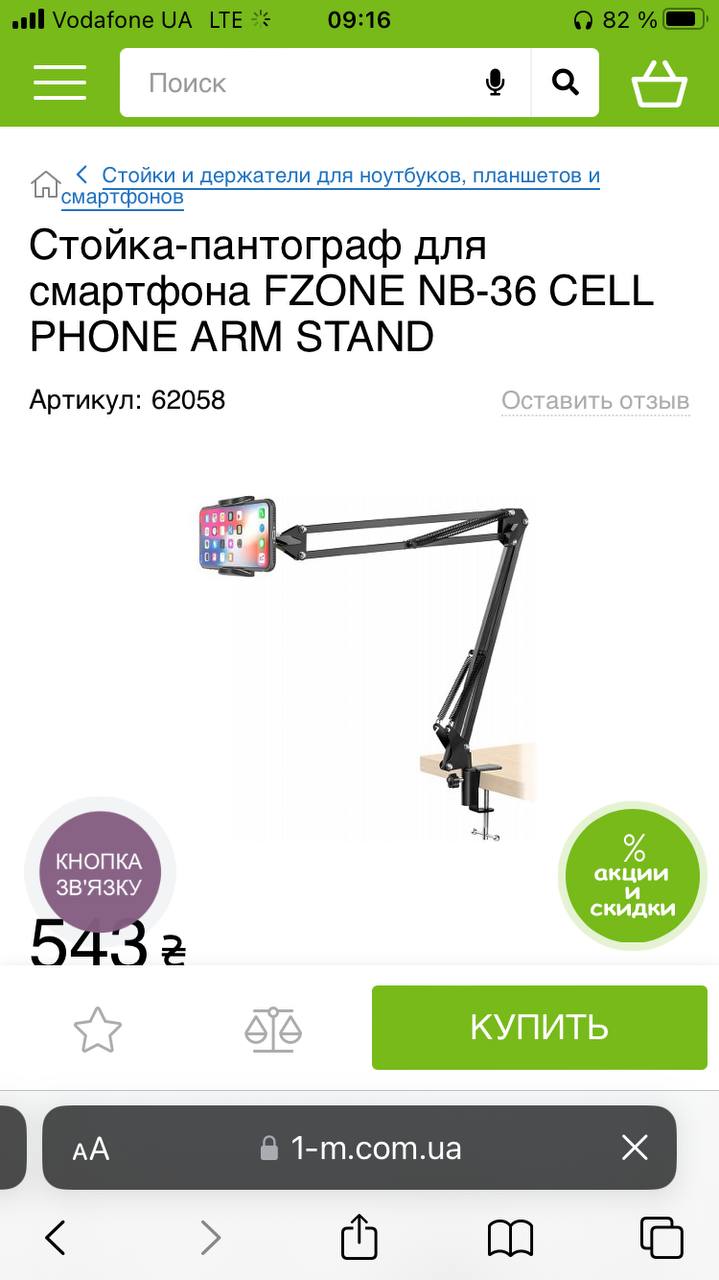
Task: Open the hamburger menu
Action: [x=59, y=83]
